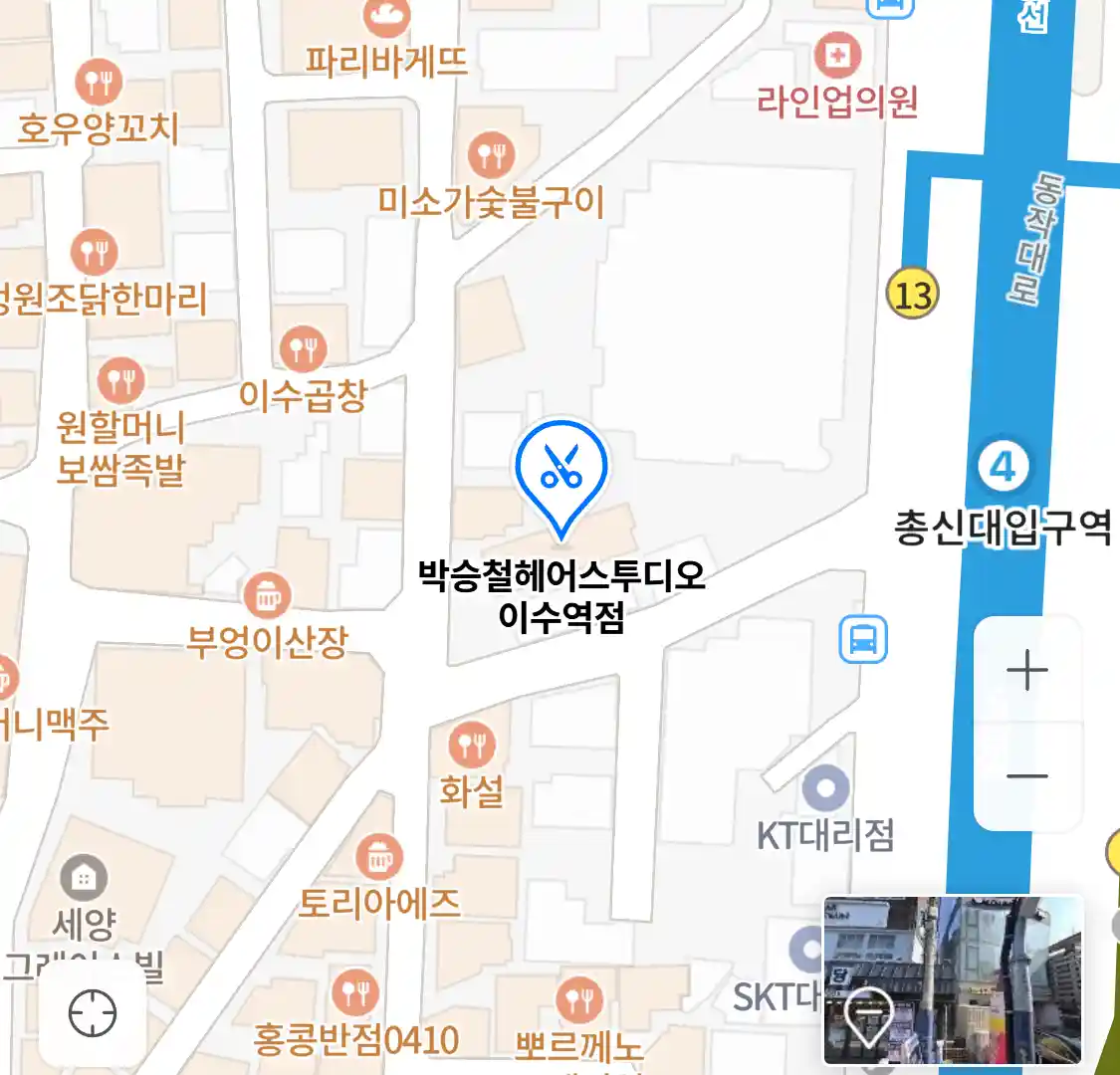Image resolution: width=1120 pixels, height=1075 pixels.
Task: View the 홍콩반점0410 restaurant marker
Action: click(x=354, y=992)
